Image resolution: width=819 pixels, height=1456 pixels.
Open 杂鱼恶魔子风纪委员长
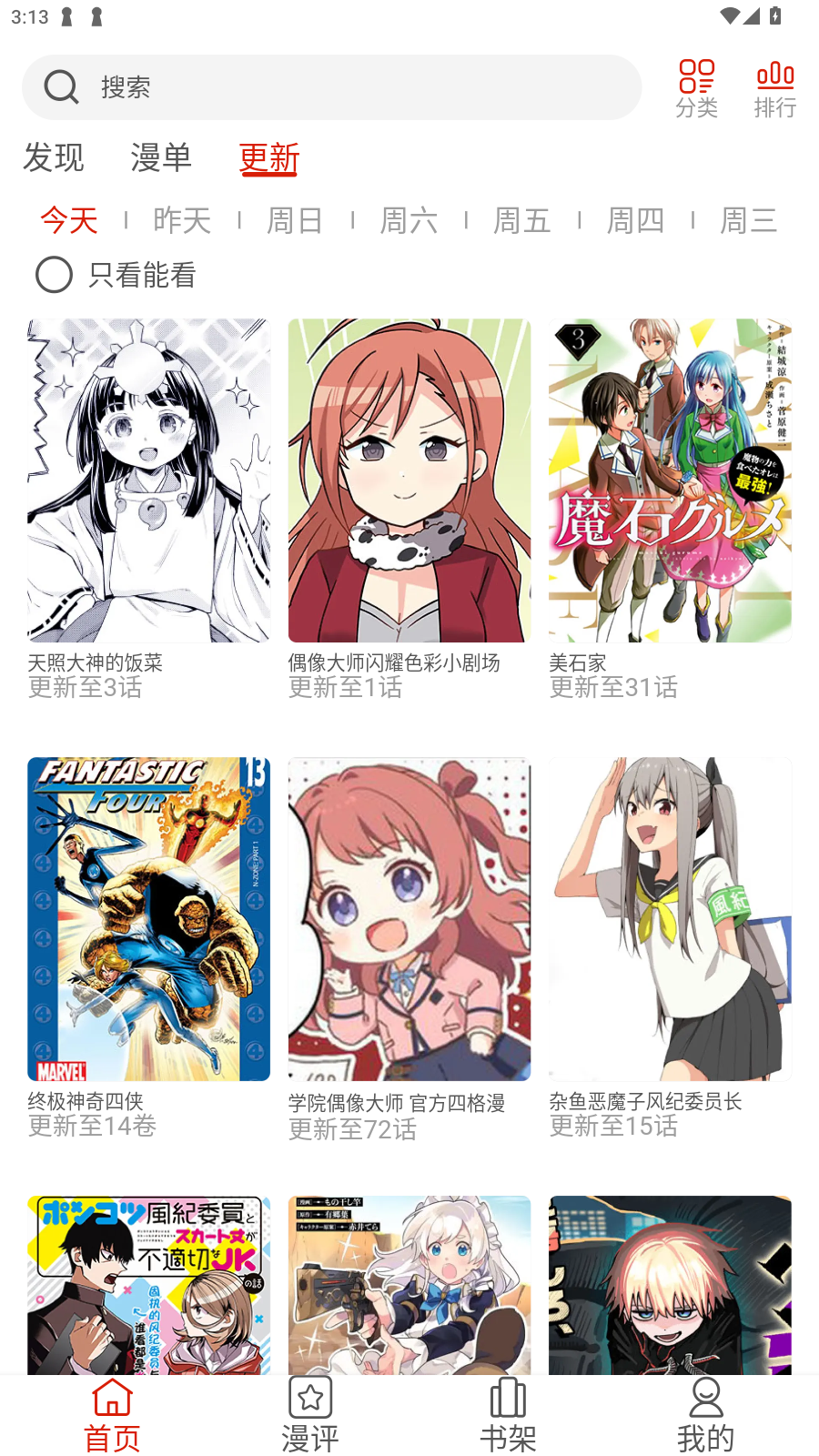[x=670, y=919]
